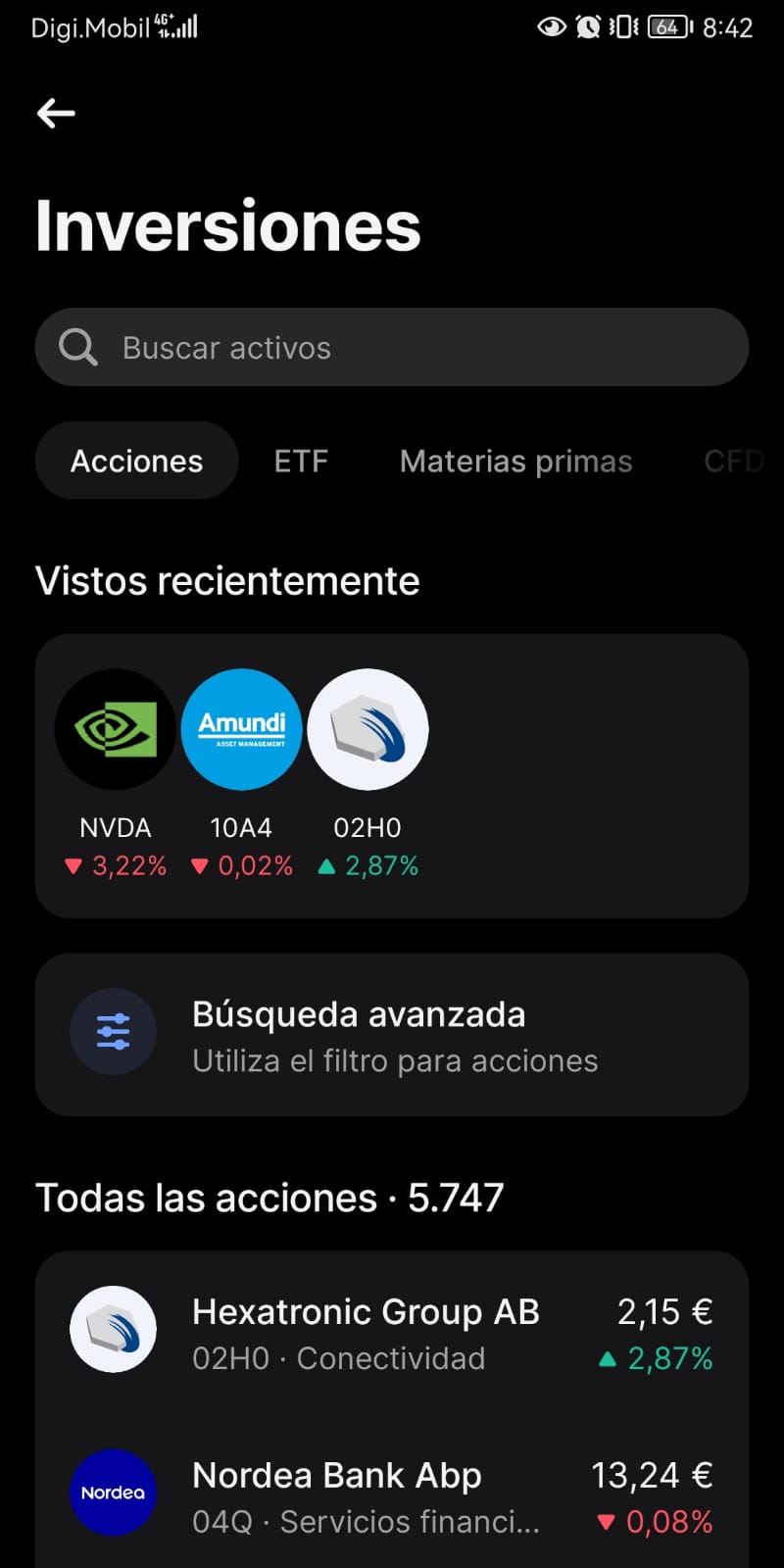Open the advanced search filter icon
The height and width of the screenshot is (1568, 784).
[113, 1031]
